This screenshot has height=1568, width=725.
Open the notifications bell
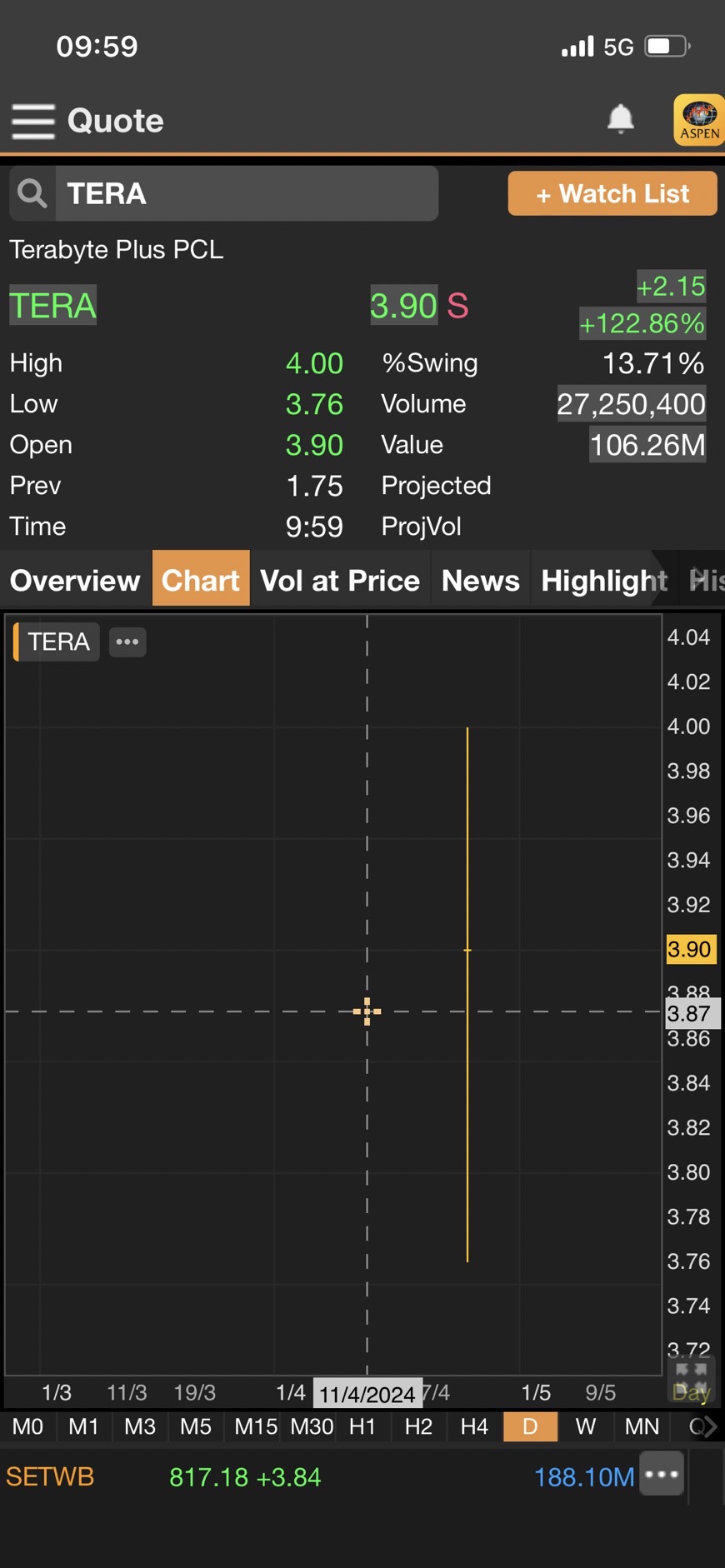(x=620, y=119)
